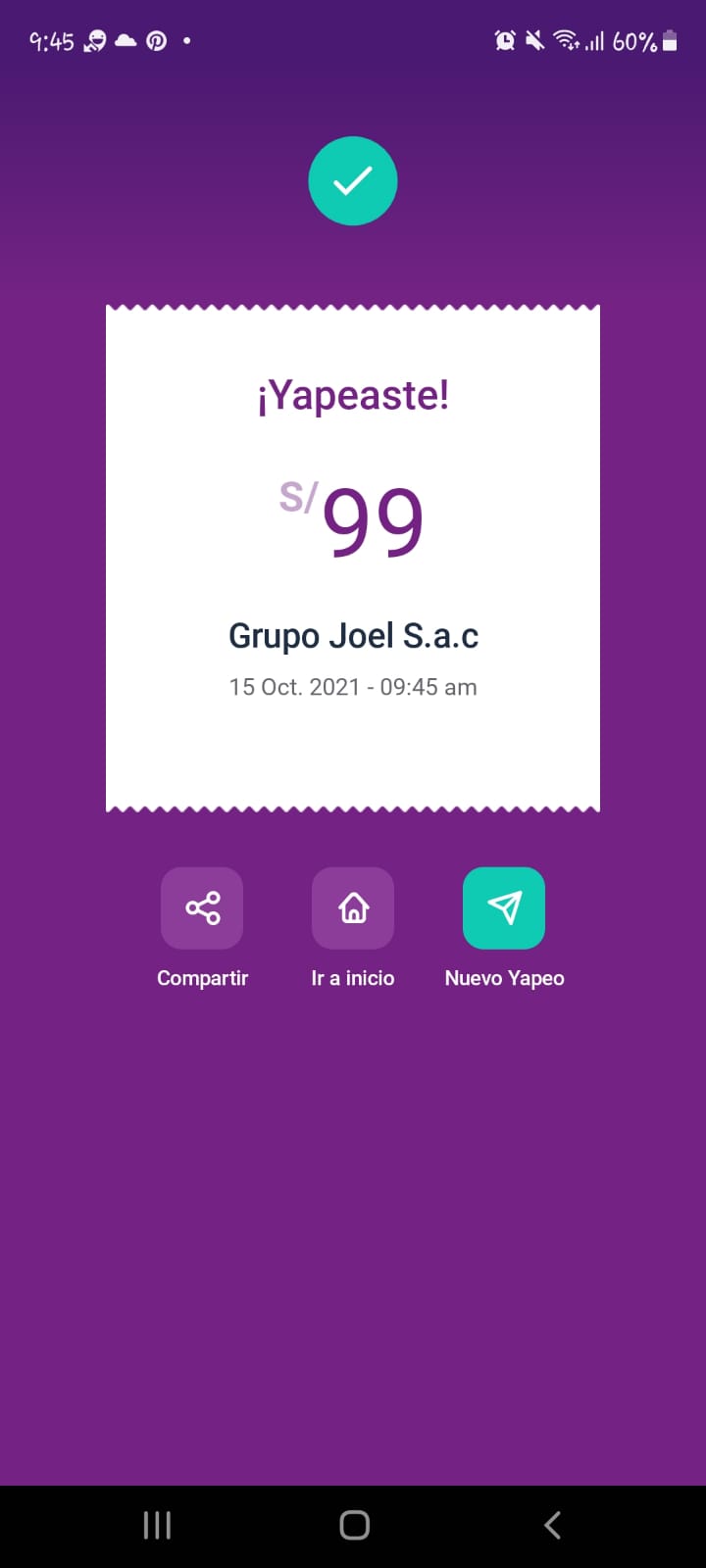This screenshot has height=1568, width=706.
Task: Start a Nuevo Yapeo payment
Action: (x=504, y=908)
